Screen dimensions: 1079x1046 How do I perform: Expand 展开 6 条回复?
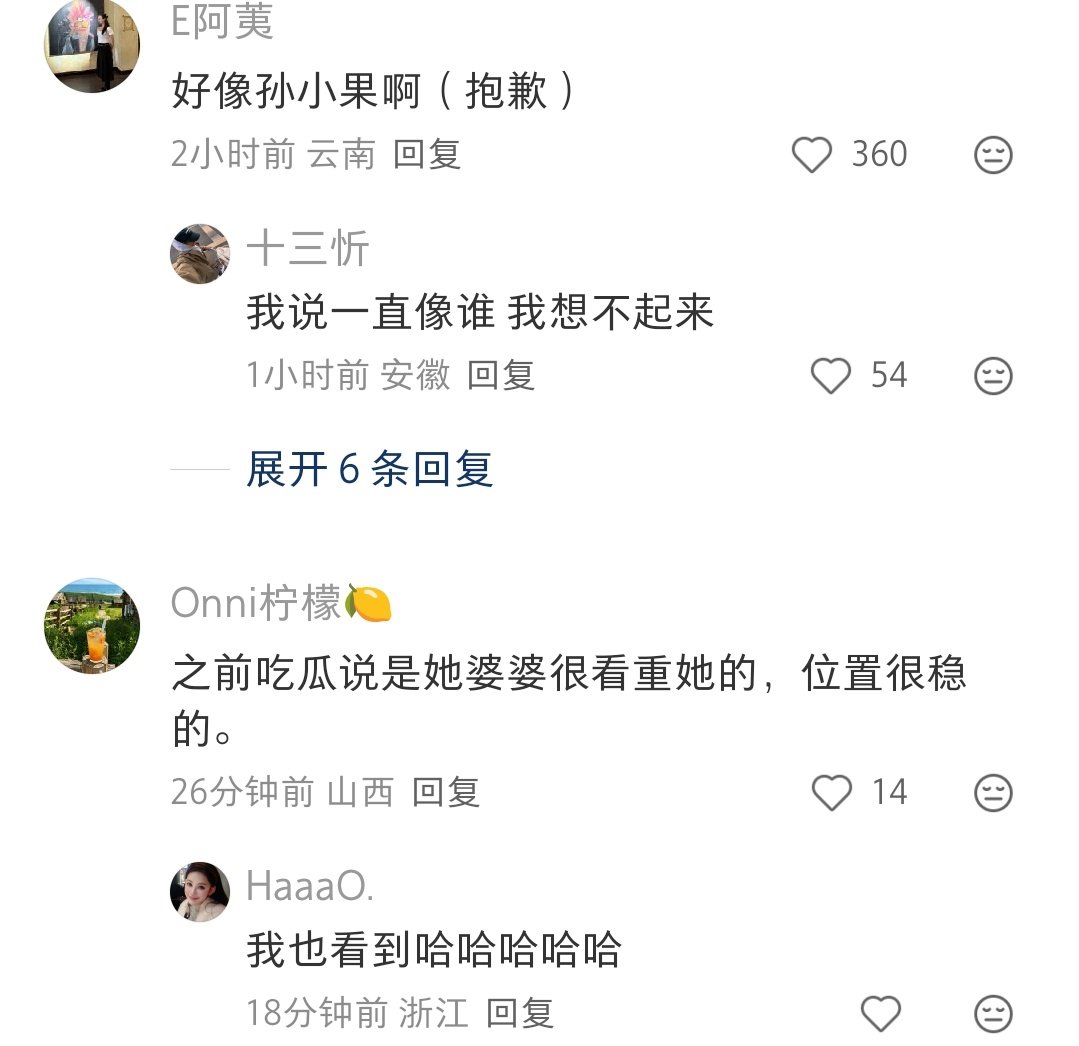pos(369,469)
